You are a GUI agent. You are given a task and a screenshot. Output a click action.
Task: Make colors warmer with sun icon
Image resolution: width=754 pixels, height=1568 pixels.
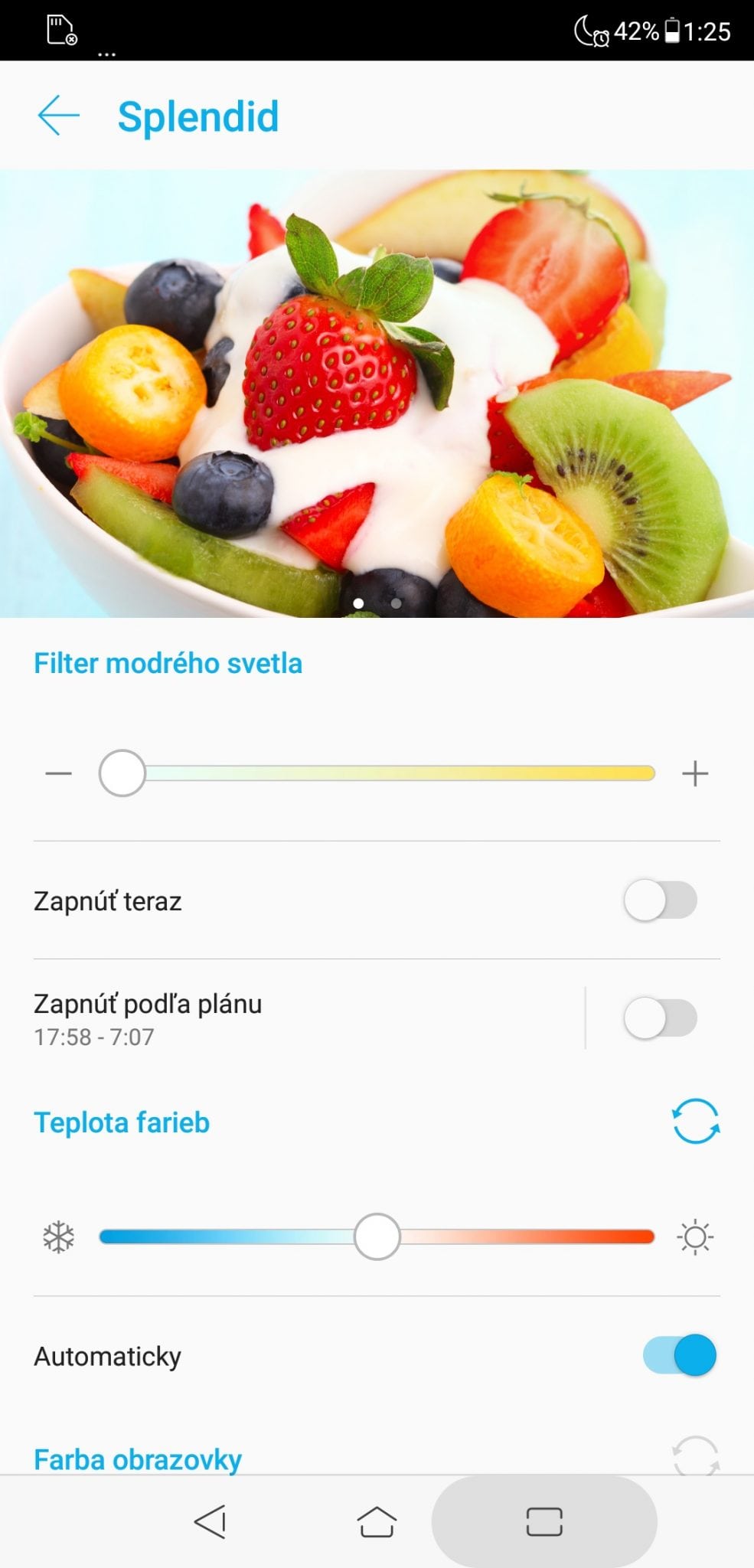click(694, 1236)
